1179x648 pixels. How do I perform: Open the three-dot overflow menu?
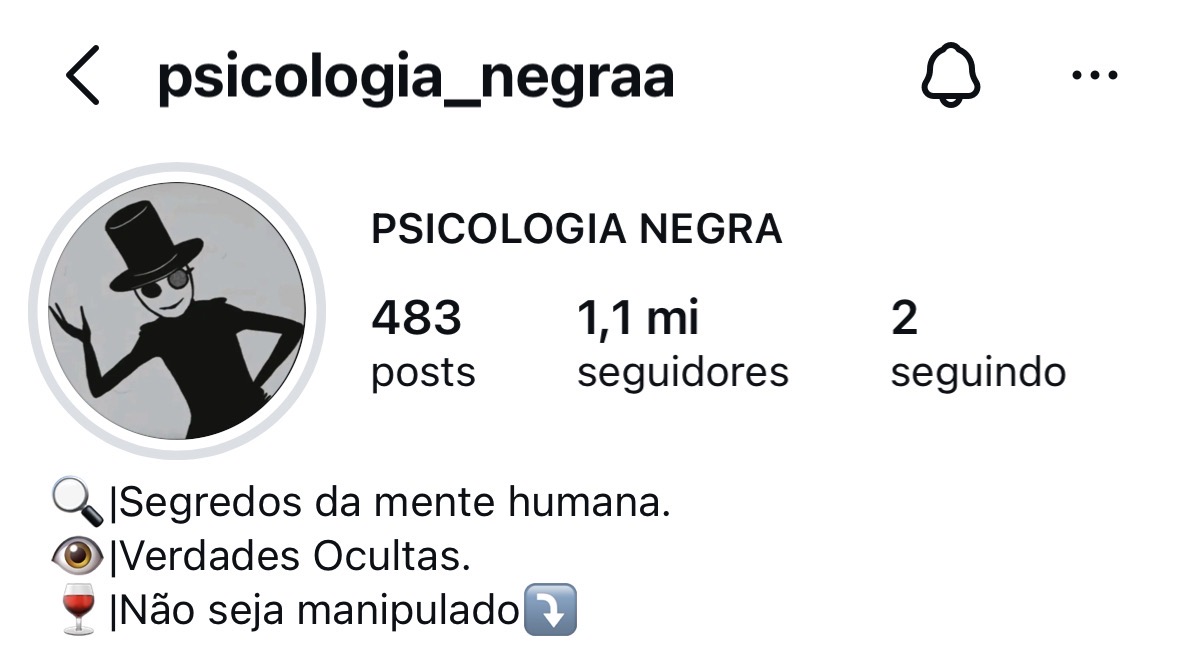click(1094, 76)
